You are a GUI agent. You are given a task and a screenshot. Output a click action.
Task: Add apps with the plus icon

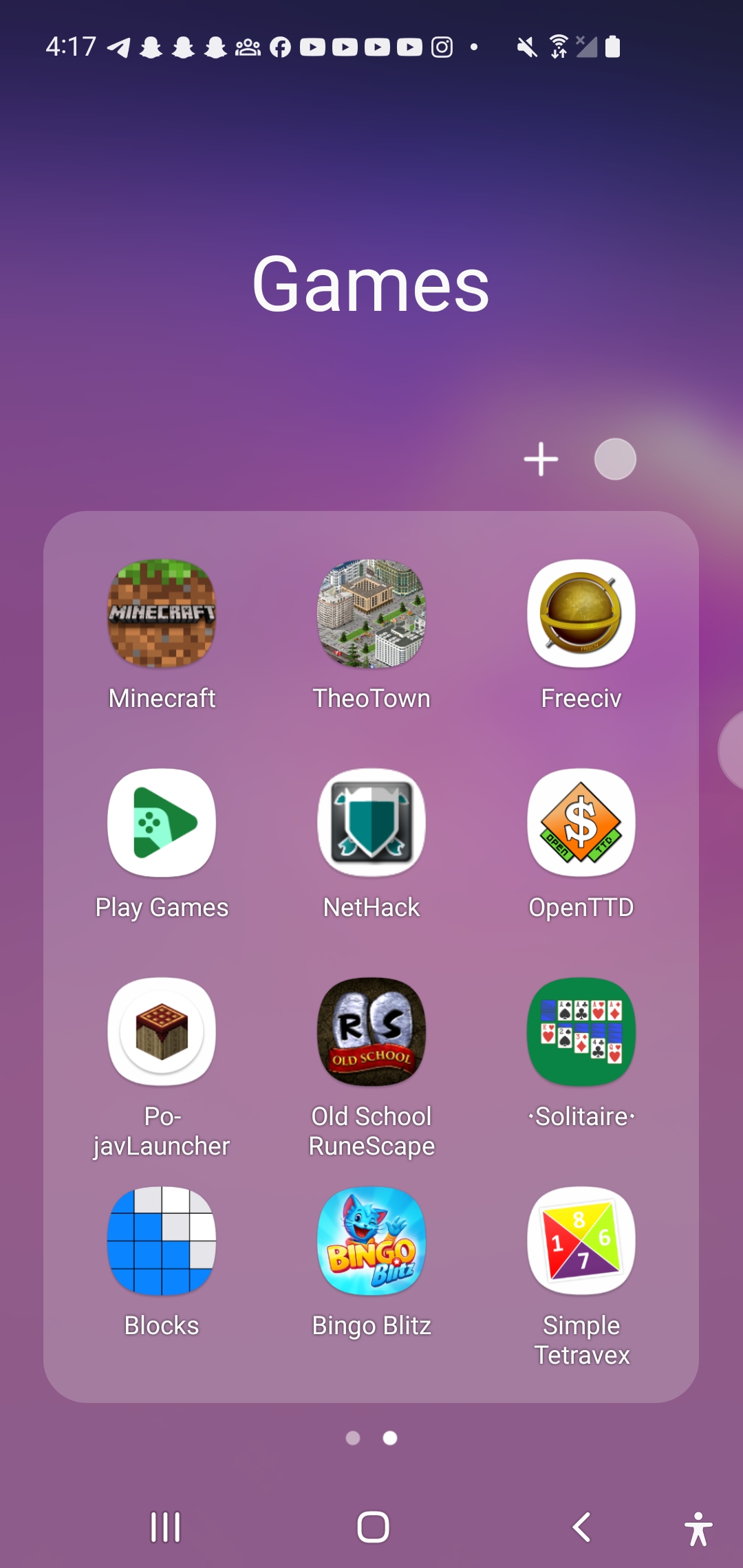tap(541, 459)
